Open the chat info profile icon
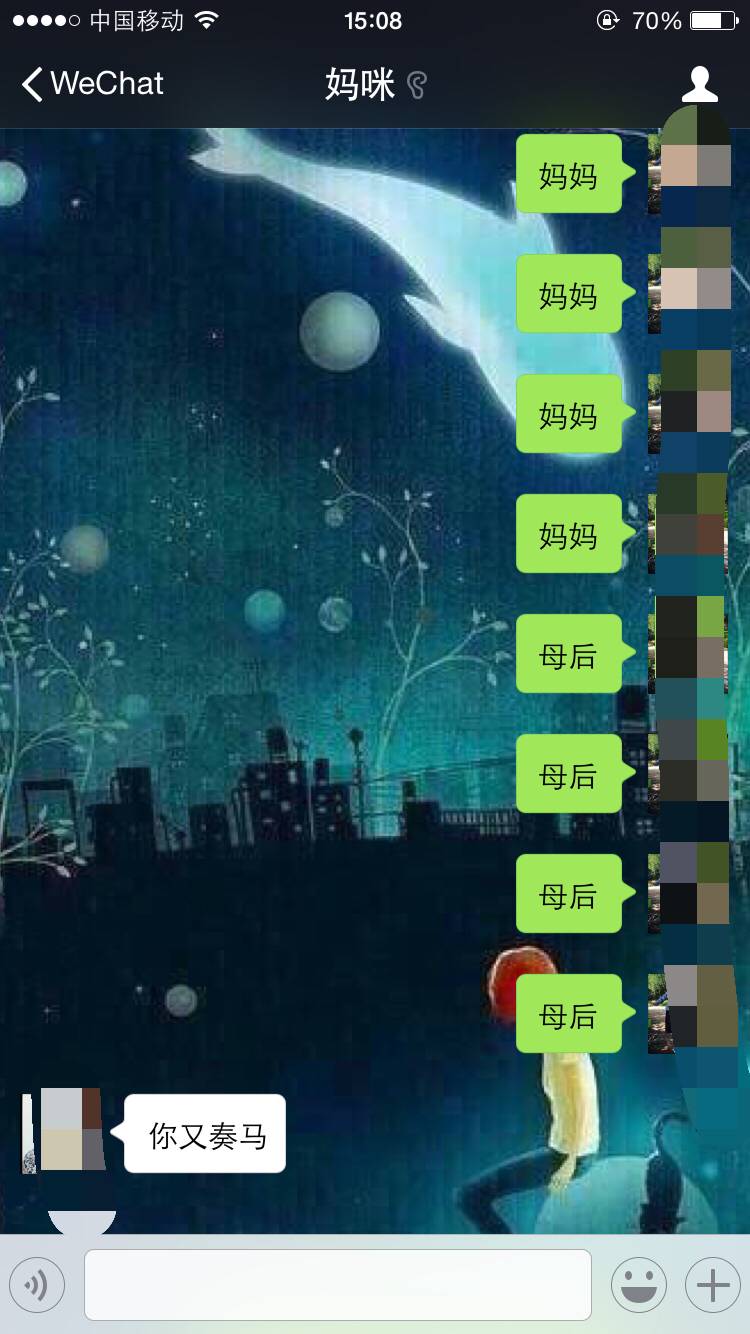The width and height of the screenshot is (750, 1334). pyautogui.click(x=699, y=84)
